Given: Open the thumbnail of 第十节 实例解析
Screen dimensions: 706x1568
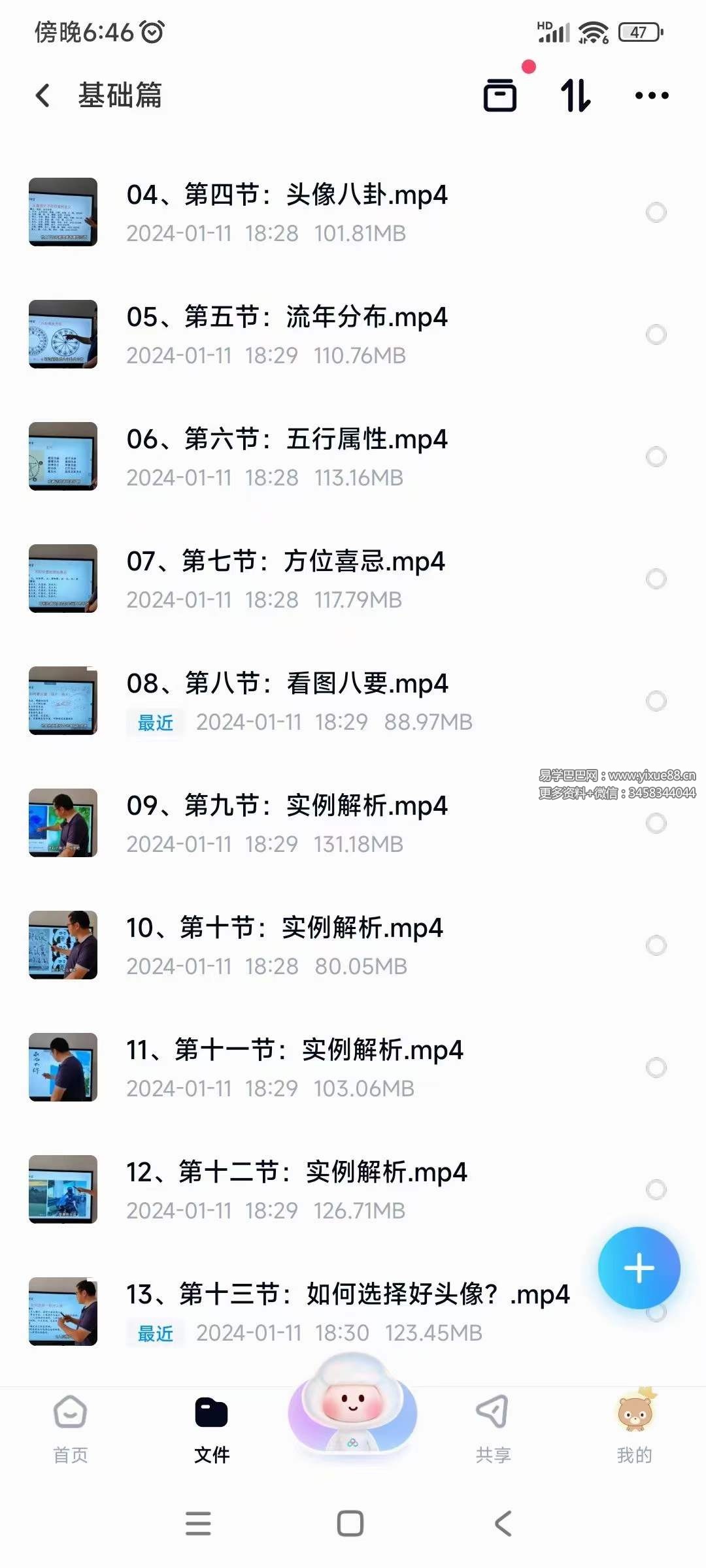Looking at the screenshot, I should tap(63, 944).
